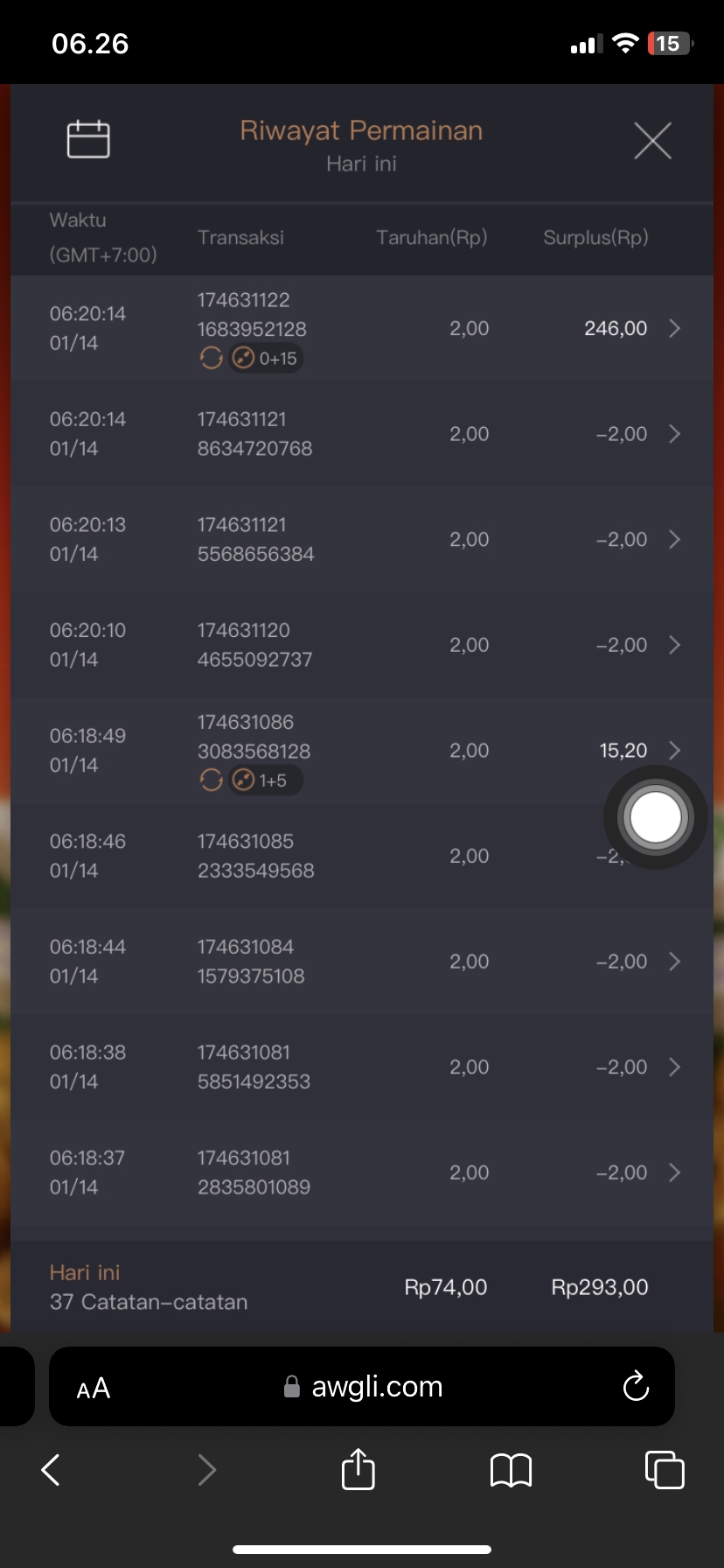This screenshot has height=1568, width=724.
Task: Open transaction record ending 2835801089
Action: (x=362, y=1172)
